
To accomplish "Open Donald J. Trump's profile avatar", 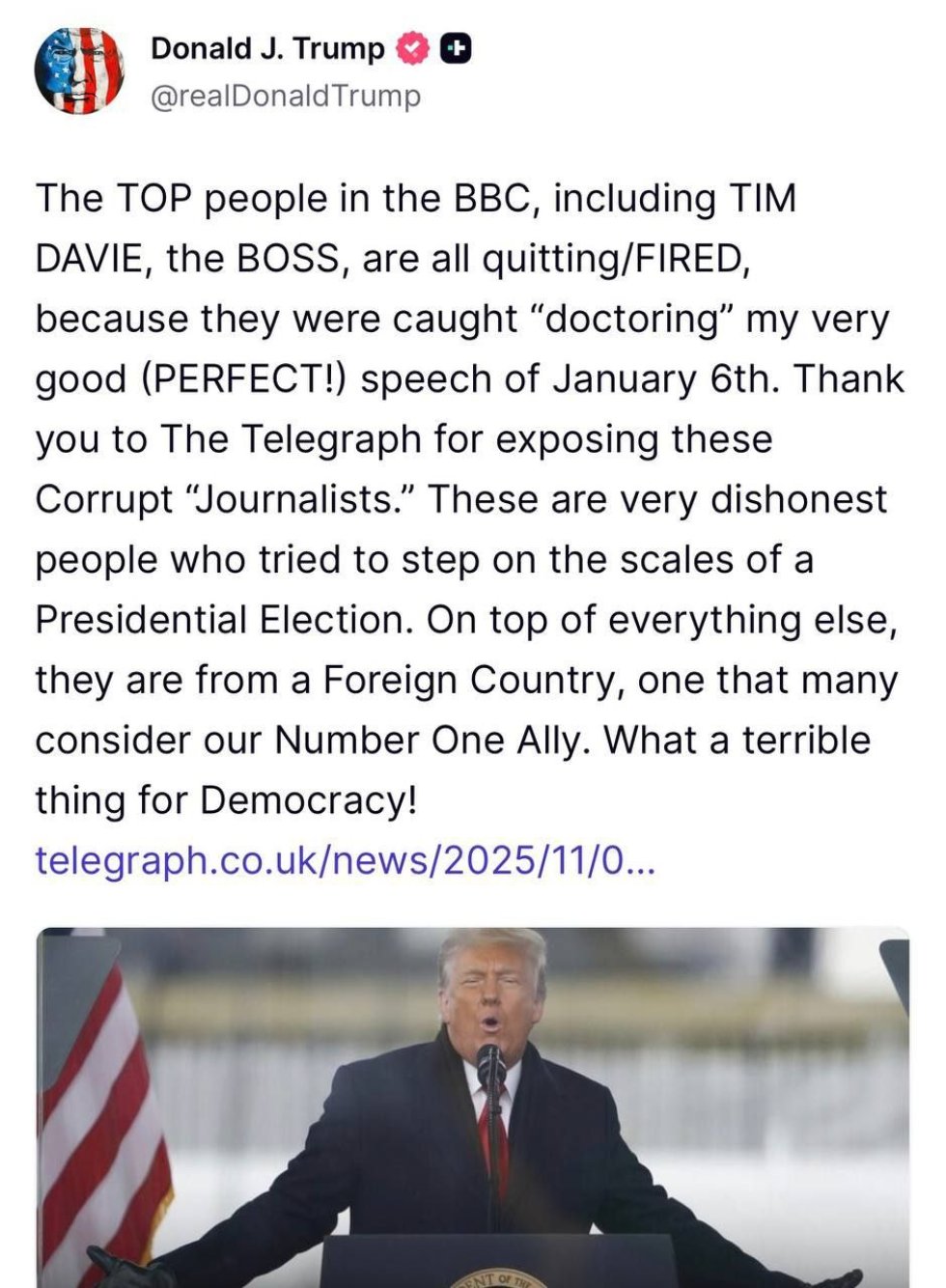I will coord(79,70).
